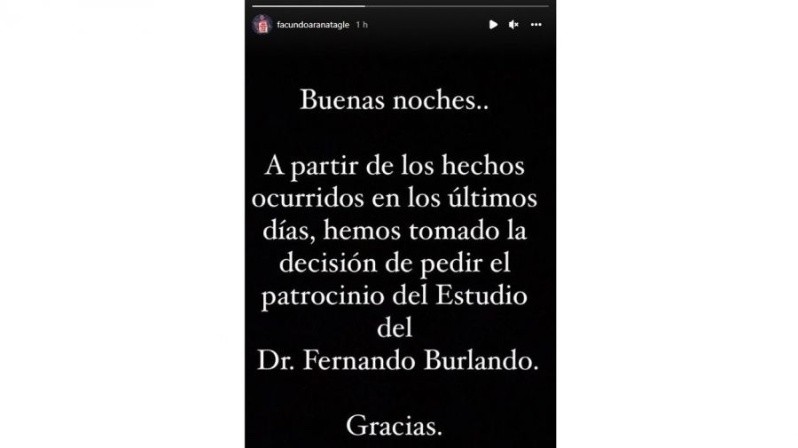
Task: Open the story's more options menu
Action: 536,24
